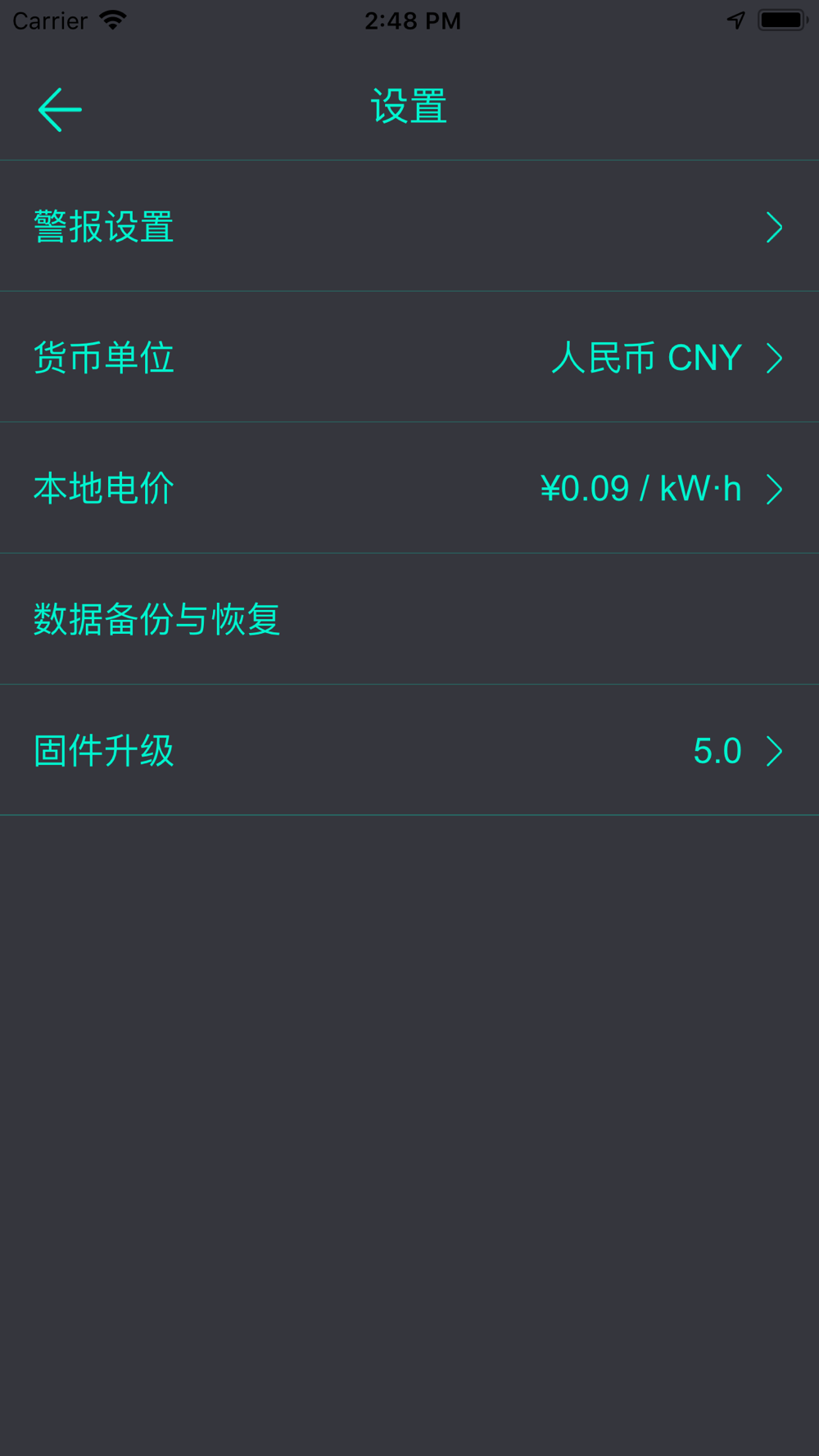Open 警报设置 alarm settings
Viewport: 819px width, 1456px height.
coord(409,226)
